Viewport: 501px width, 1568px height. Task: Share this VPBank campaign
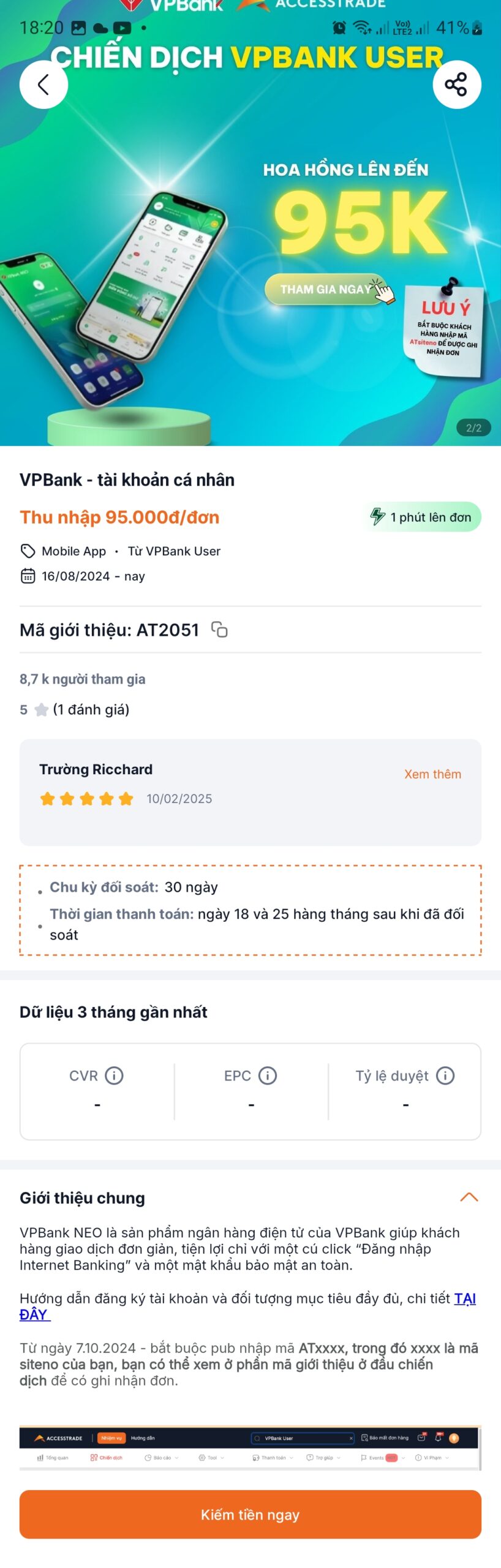456,85
